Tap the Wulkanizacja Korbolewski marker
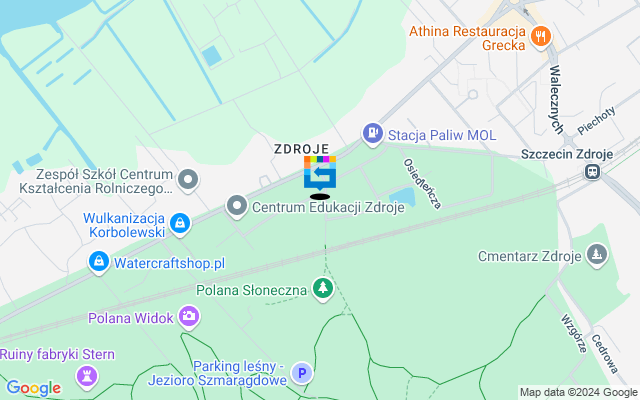This screenshot has height=400, width=640. pos(179,223)
